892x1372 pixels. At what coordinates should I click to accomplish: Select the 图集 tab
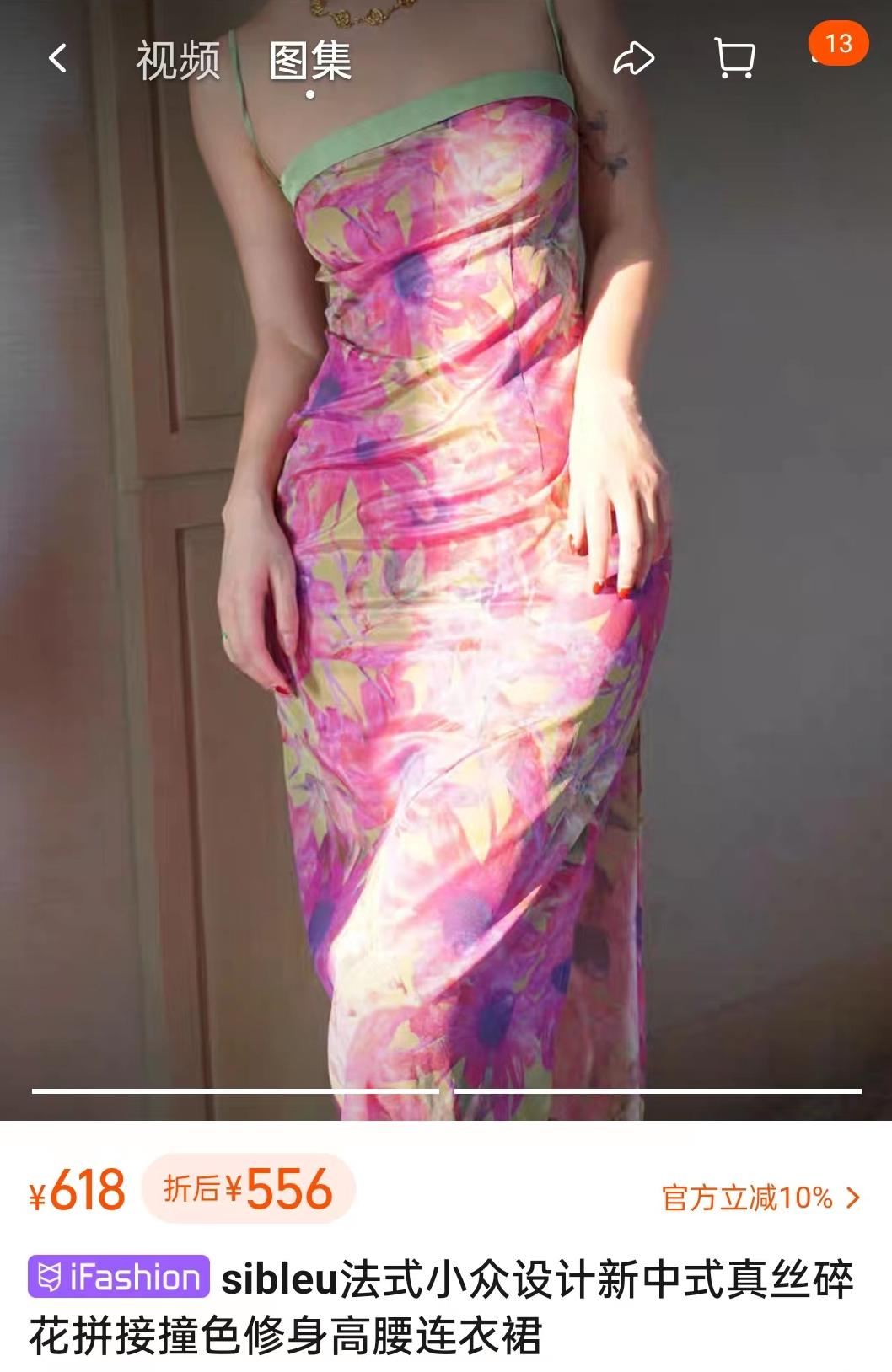coord(310,62)
